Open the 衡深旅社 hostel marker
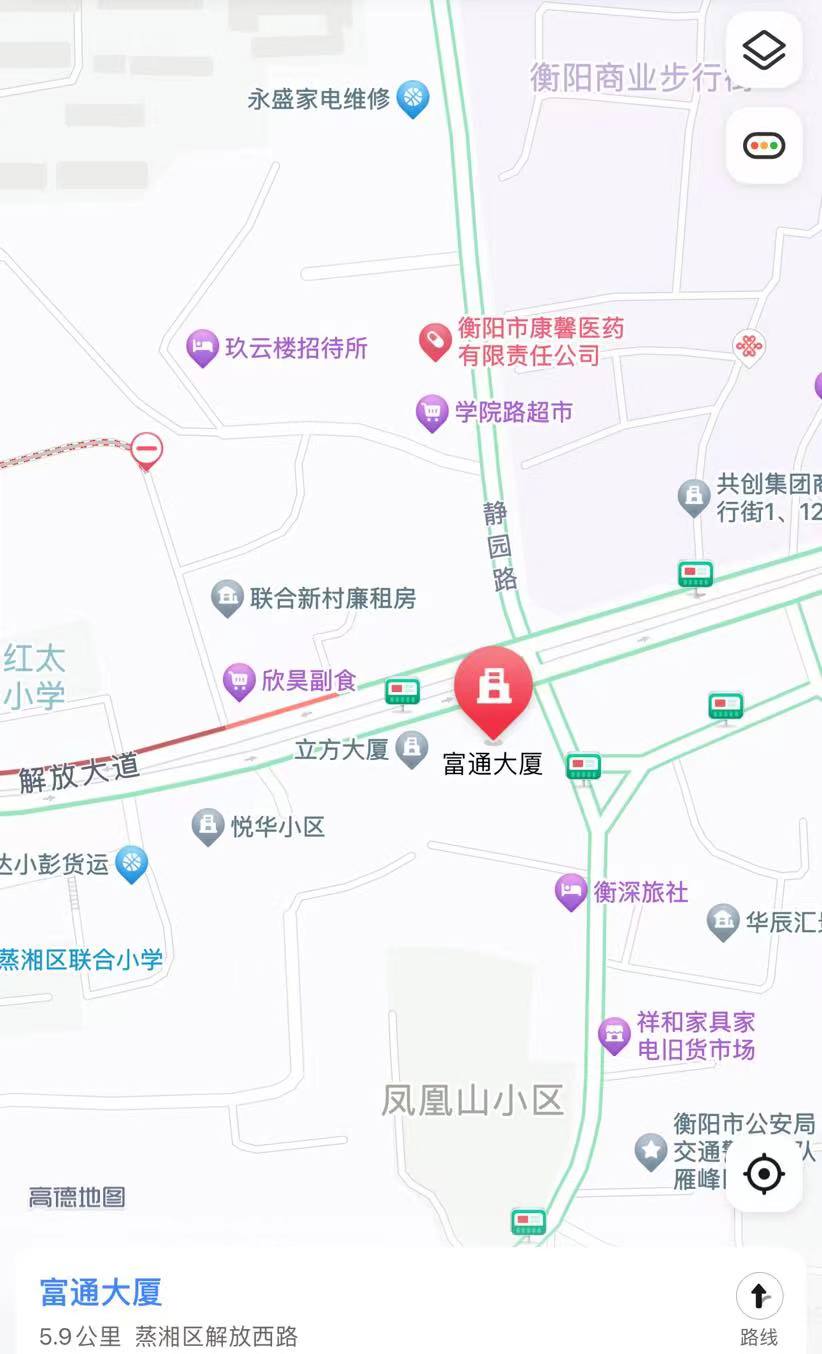 pos(571,892)
